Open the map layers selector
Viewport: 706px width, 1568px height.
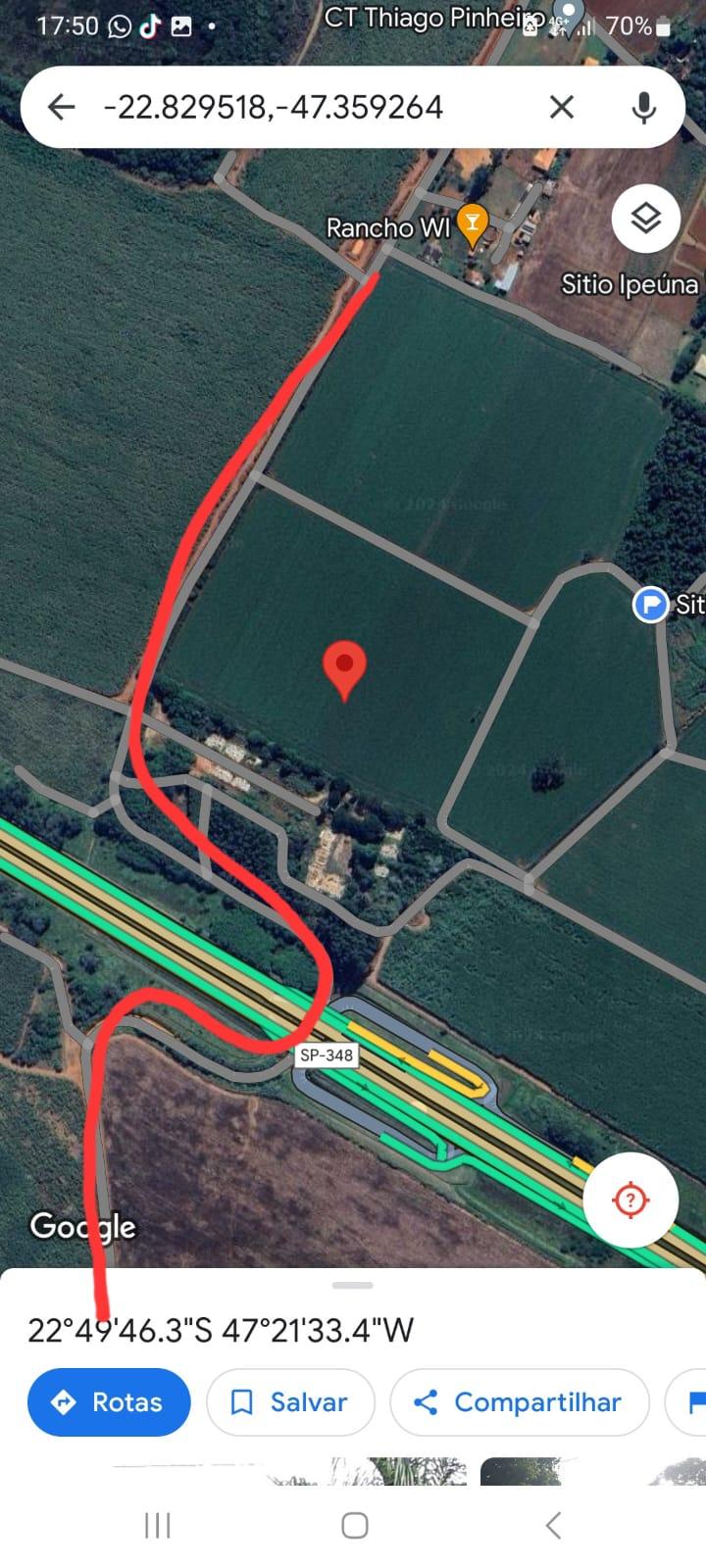tap(645, 219)
